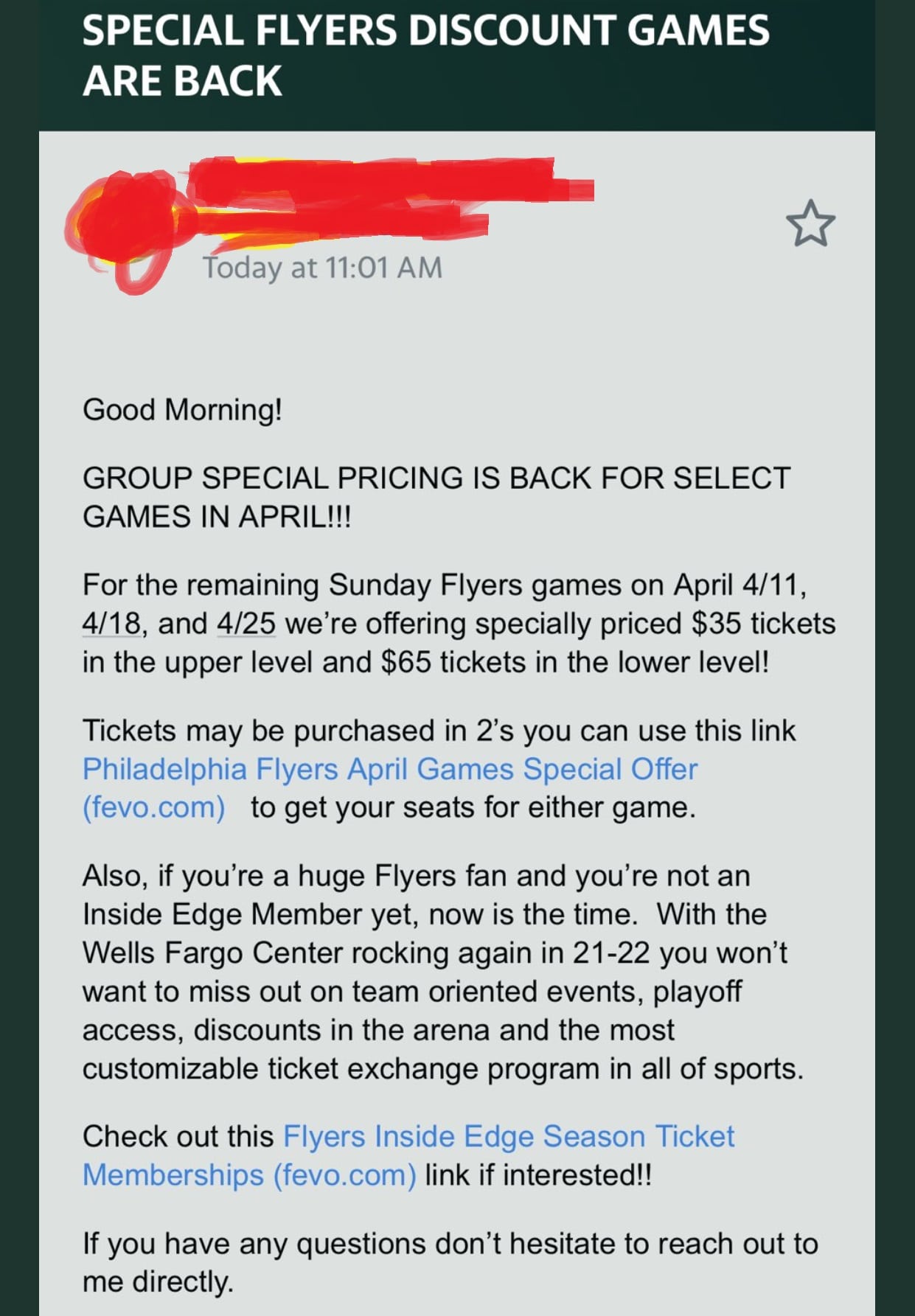Viewport: 915px width, 1316px height.
Task: Open Philadelphia Flyers April Games Special Offer link
Action: point(389,770)
